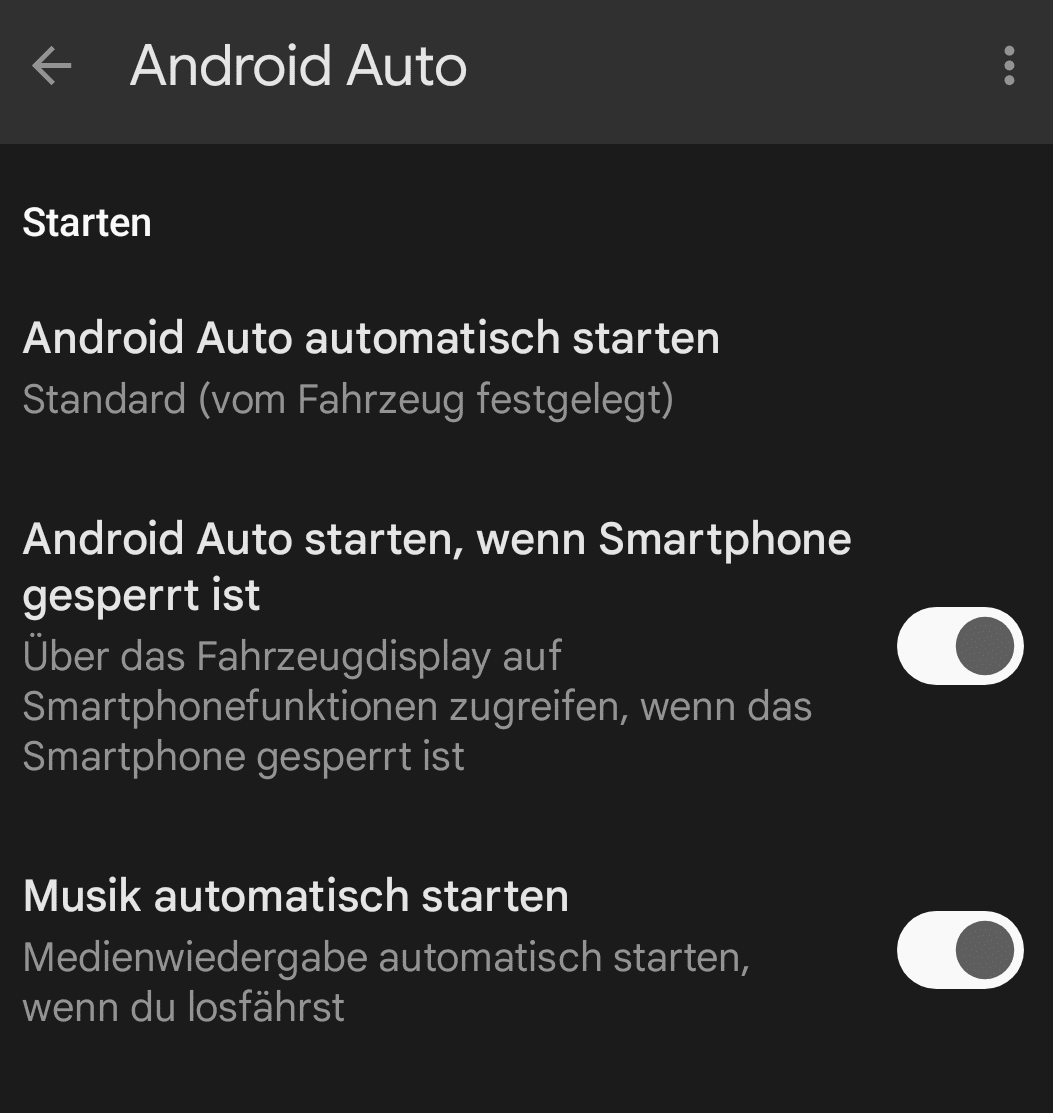1053x1113 pixels.
Task: Go back from Android Auto settings
Action: pyautogui.click(x=52, y=67)
